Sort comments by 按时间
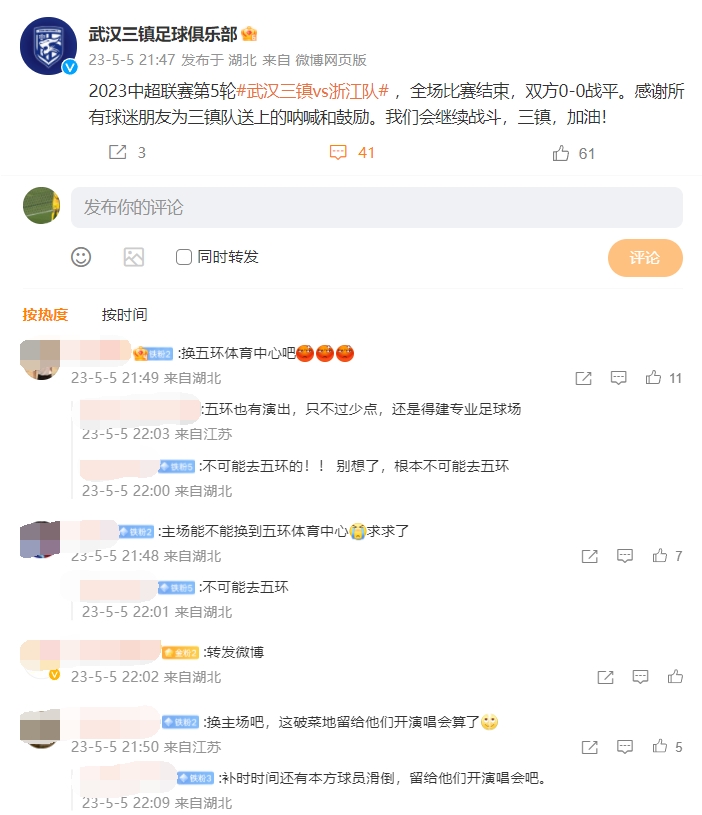This screenshot has width=702, height=815. click(124, 314)
